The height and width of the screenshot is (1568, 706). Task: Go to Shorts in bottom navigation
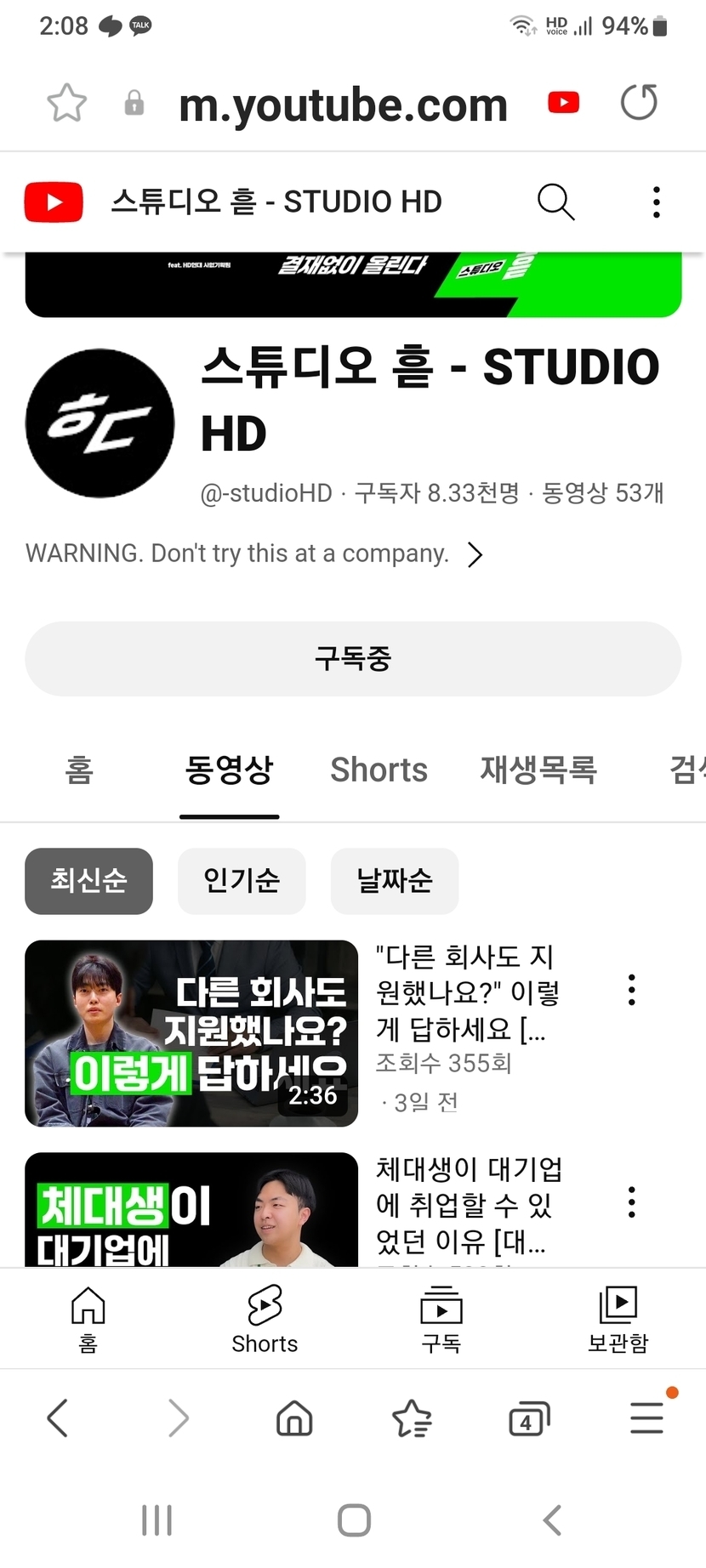[x=265, y=1319]
